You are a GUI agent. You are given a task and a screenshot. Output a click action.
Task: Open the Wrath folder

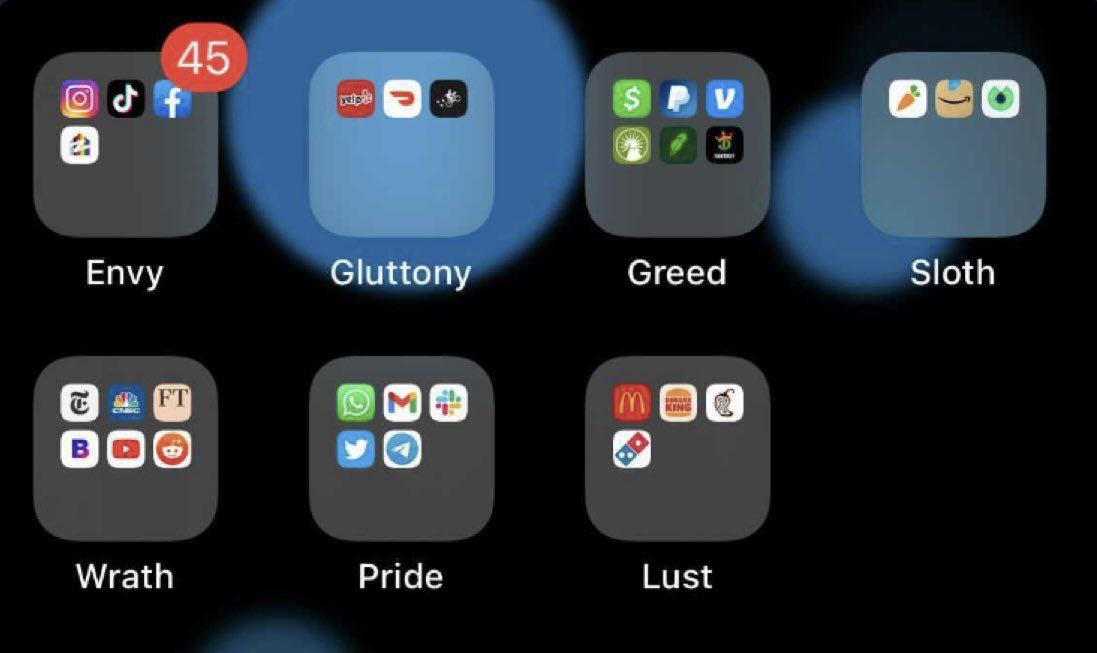[125, 448]
